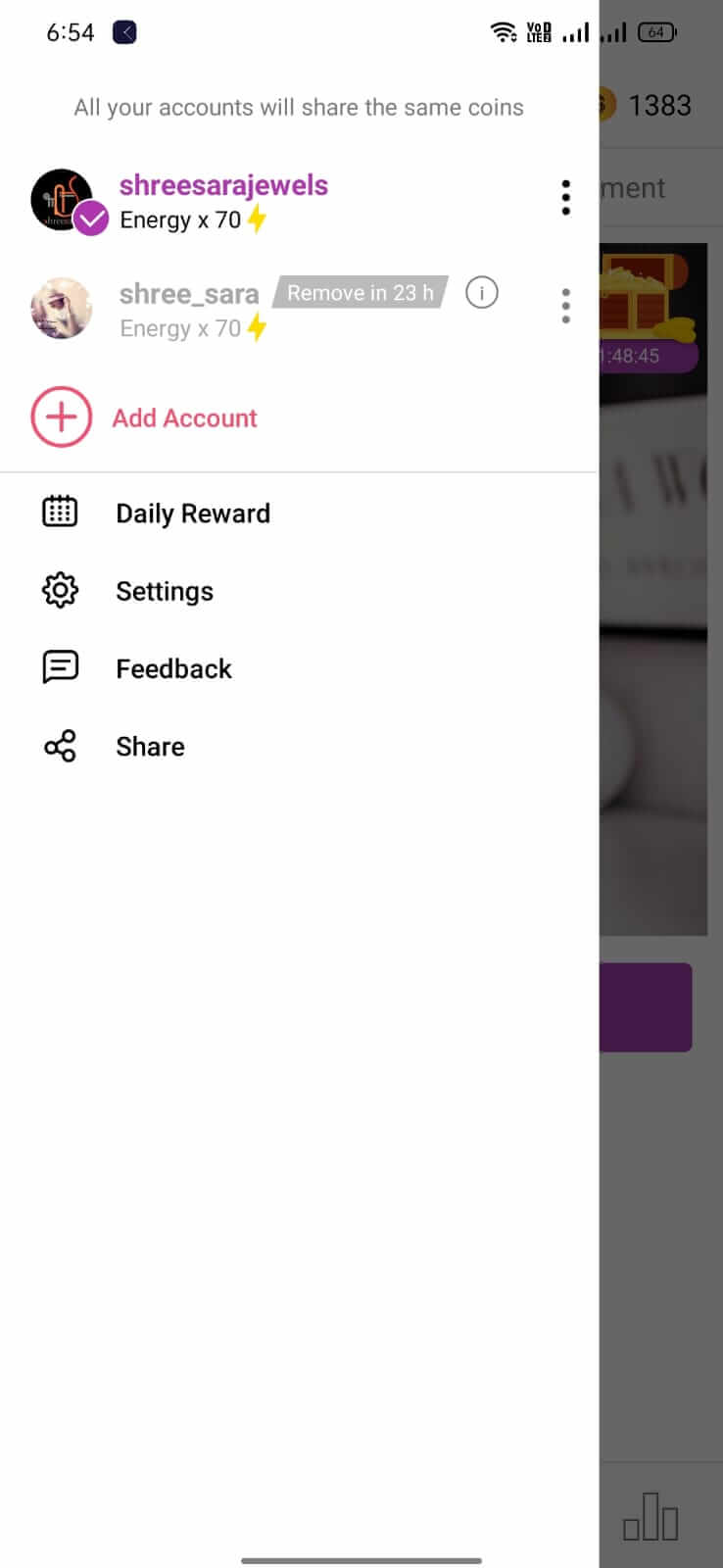
Task: Open the Settings menu entry
Action: [165, 590]
